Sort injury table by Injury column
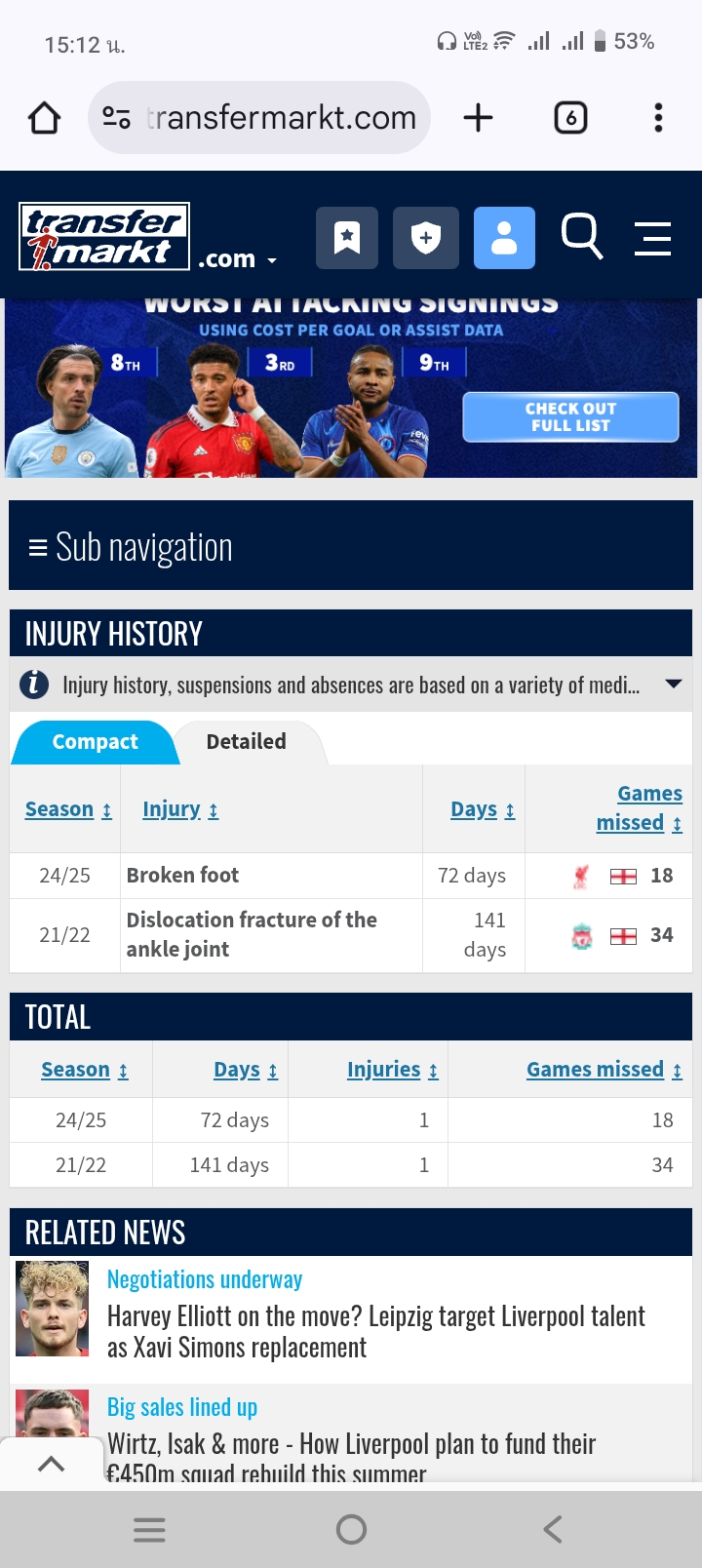Image resolution: width=702 pixels, height=1568 pixels. pos(180,809)
